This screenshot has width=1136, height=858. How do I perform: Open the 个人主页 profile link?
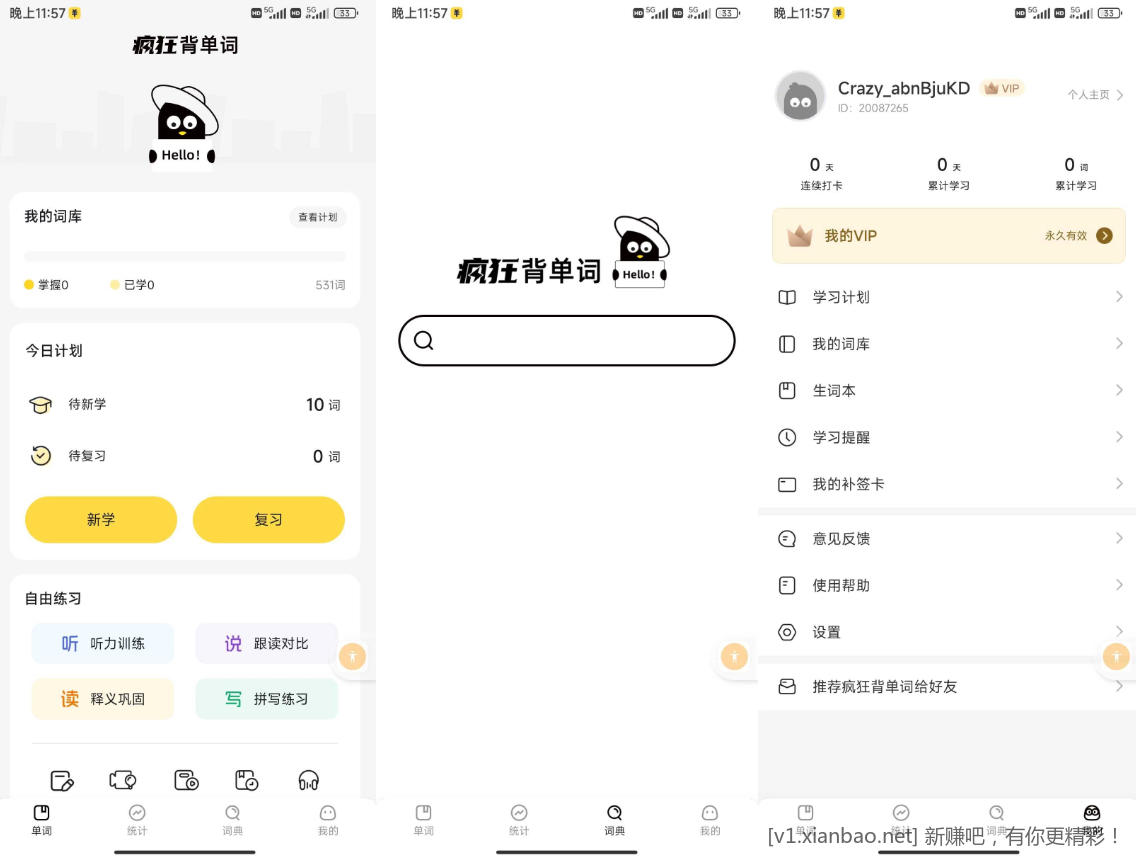pyautogui.click(x=1095, y=95)
